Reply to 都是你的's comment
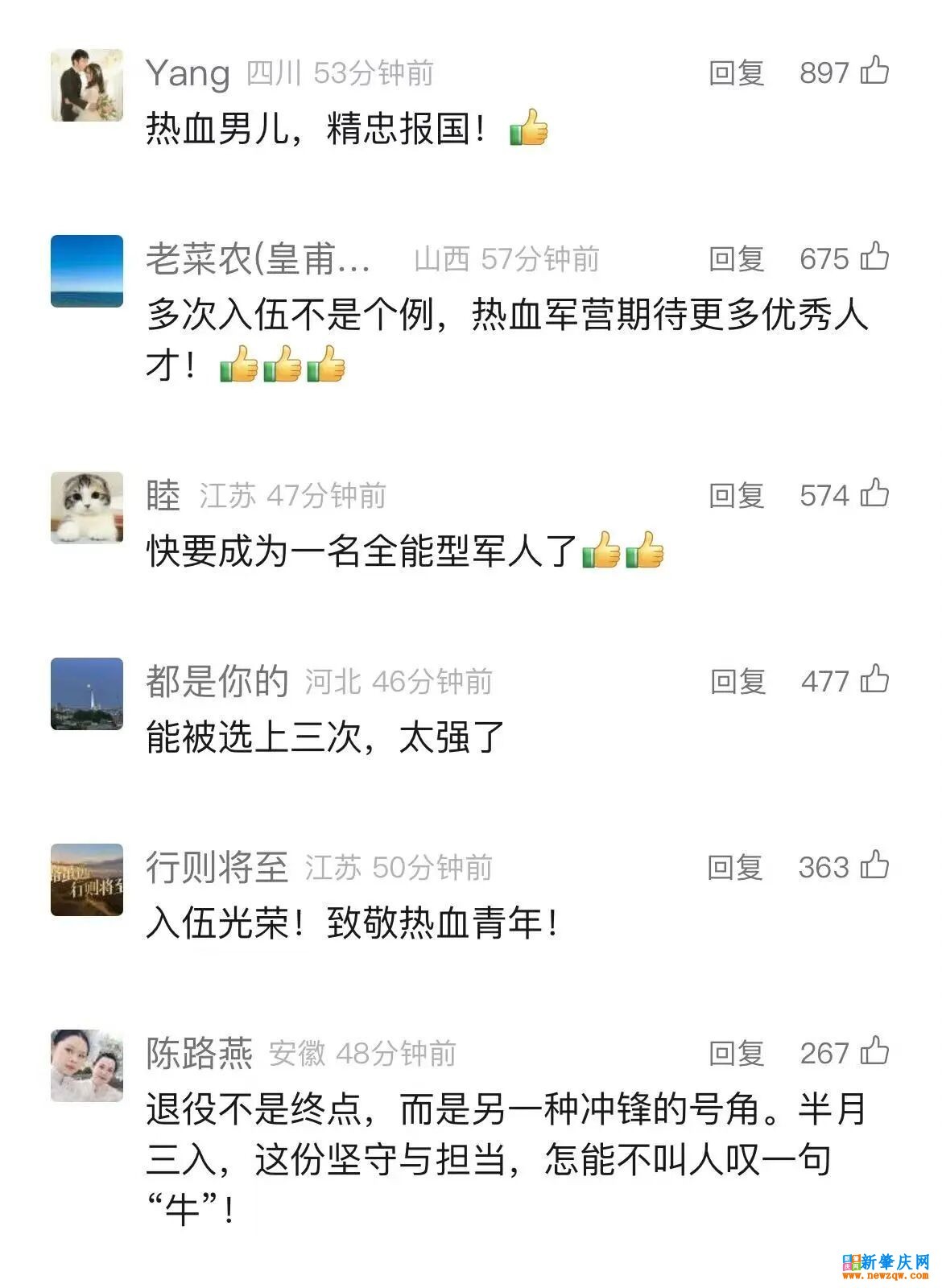942x1288 pixels. pos(737,682)
